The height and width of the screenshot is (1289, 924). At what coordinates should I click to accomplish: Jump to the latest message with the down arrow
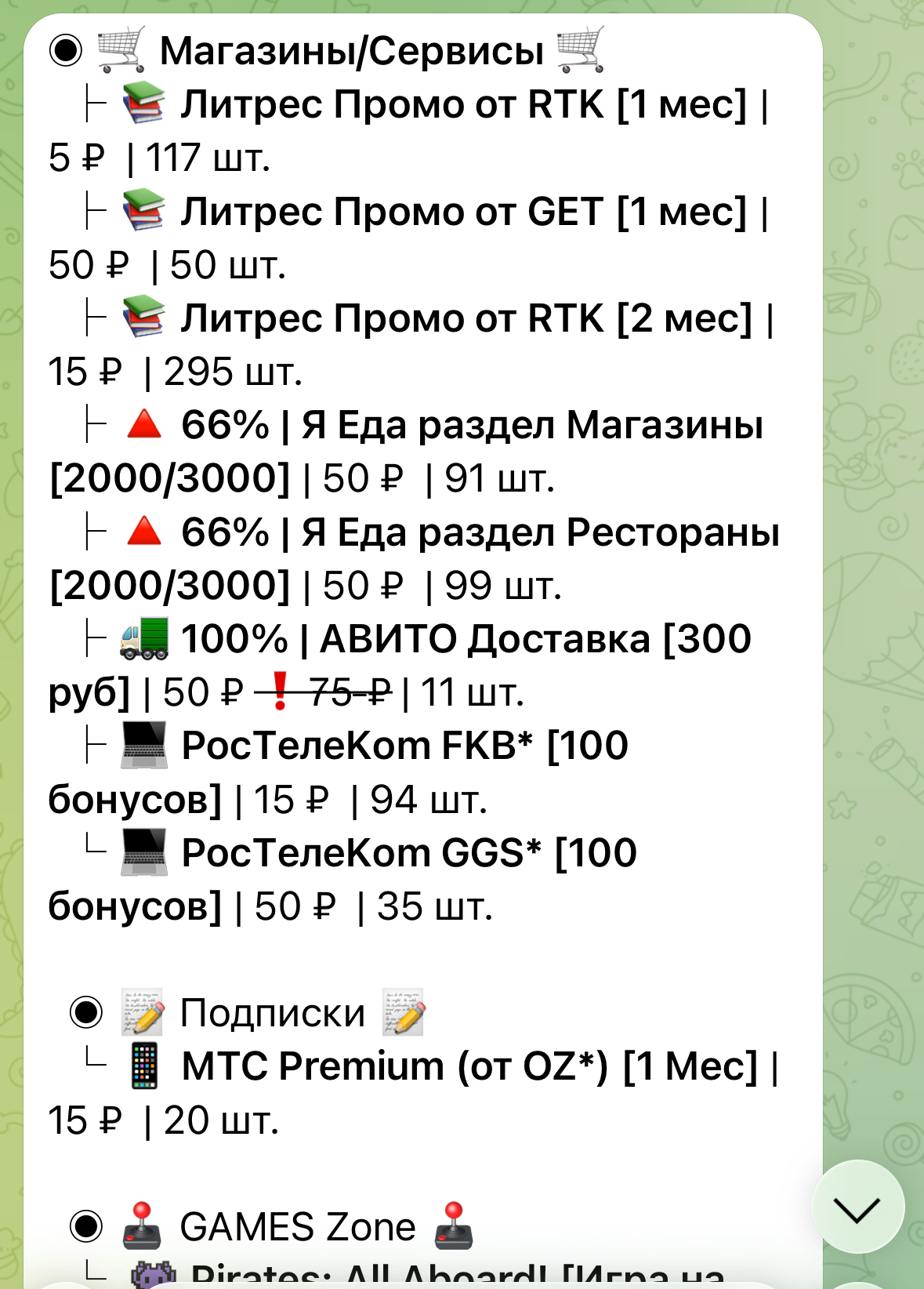point(858,1207)
